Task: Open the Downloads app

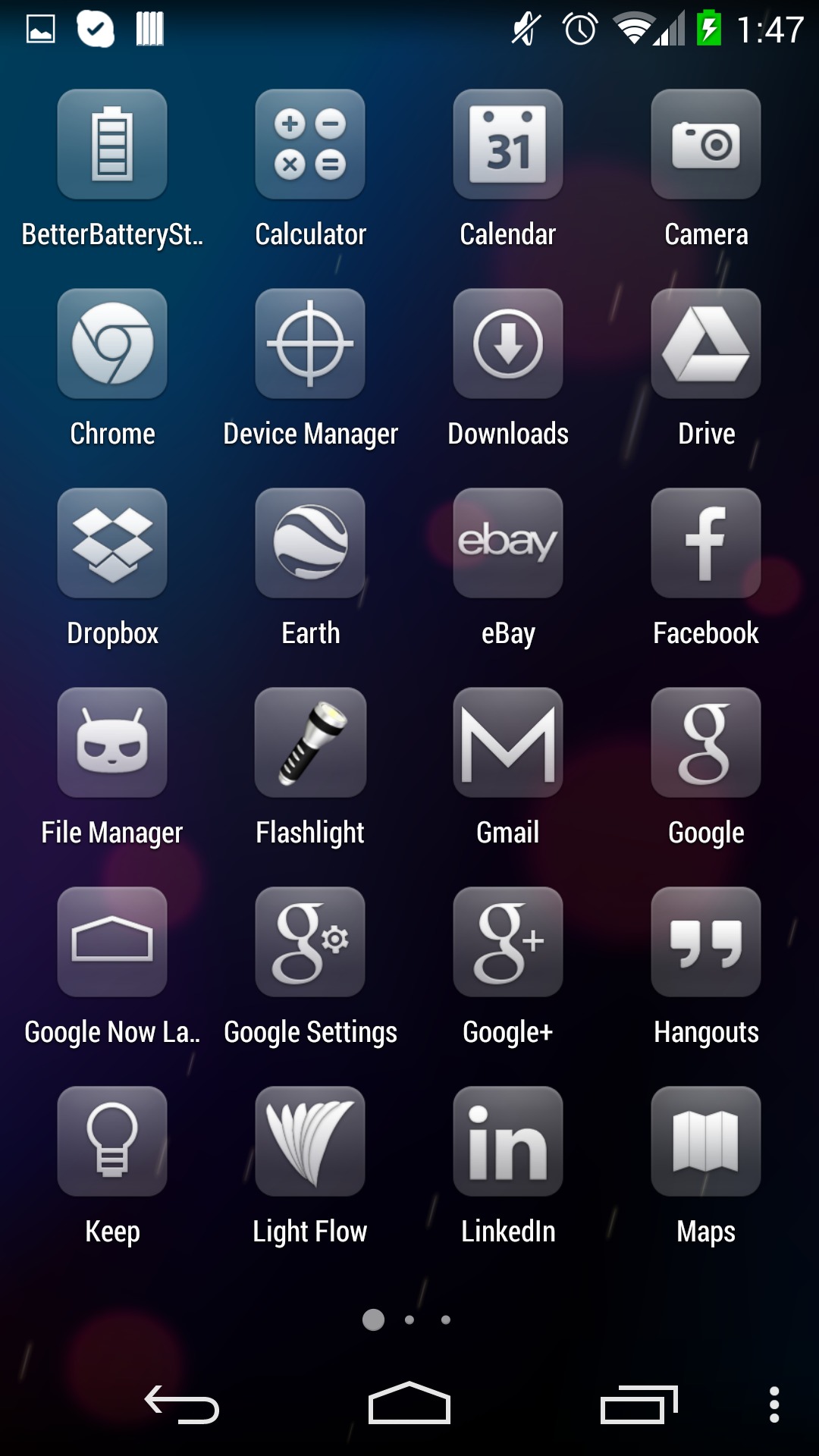Action: (508, 344)
